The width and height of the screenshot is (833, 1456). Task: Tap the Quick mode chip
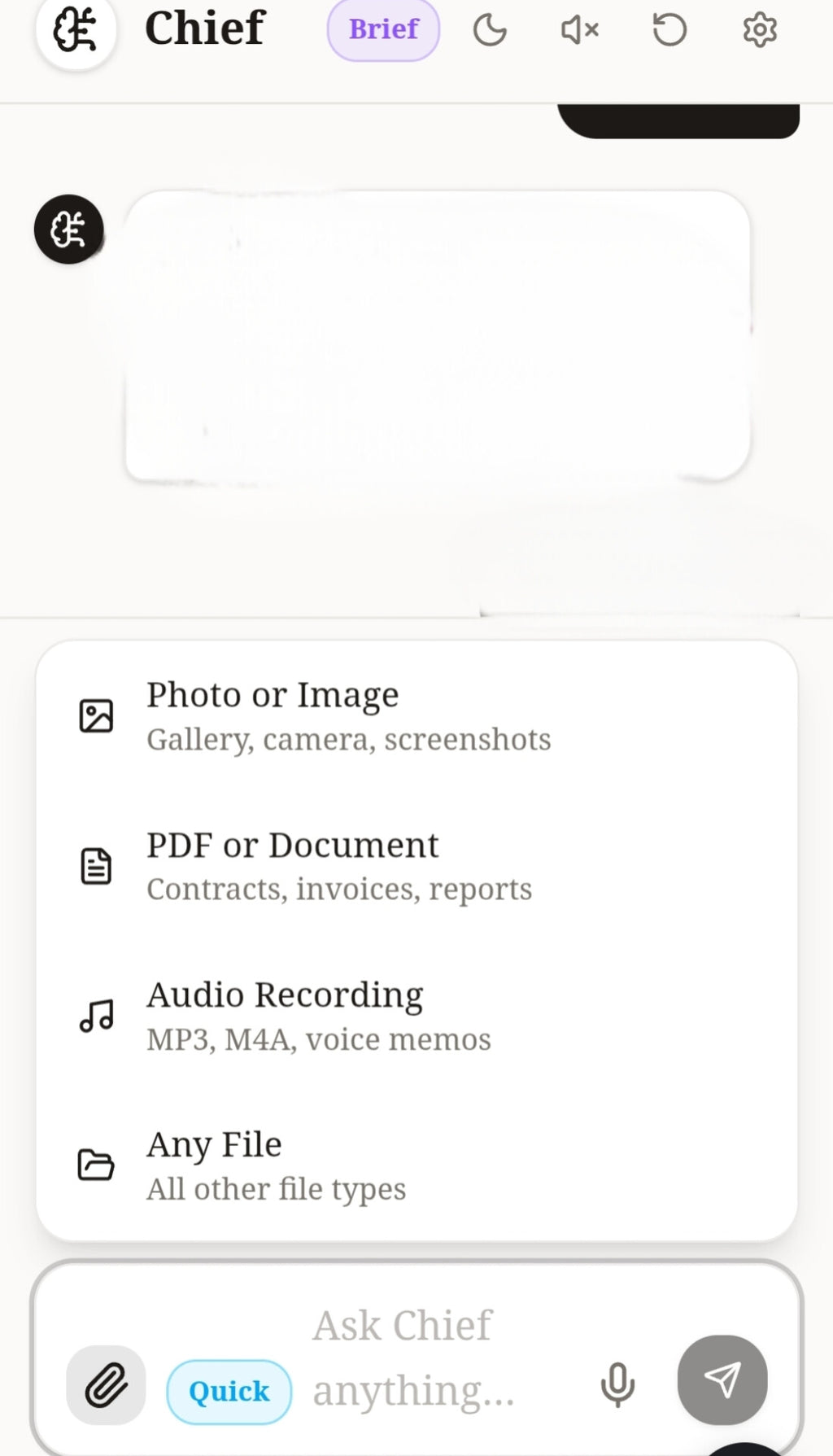pos(229,1392)
